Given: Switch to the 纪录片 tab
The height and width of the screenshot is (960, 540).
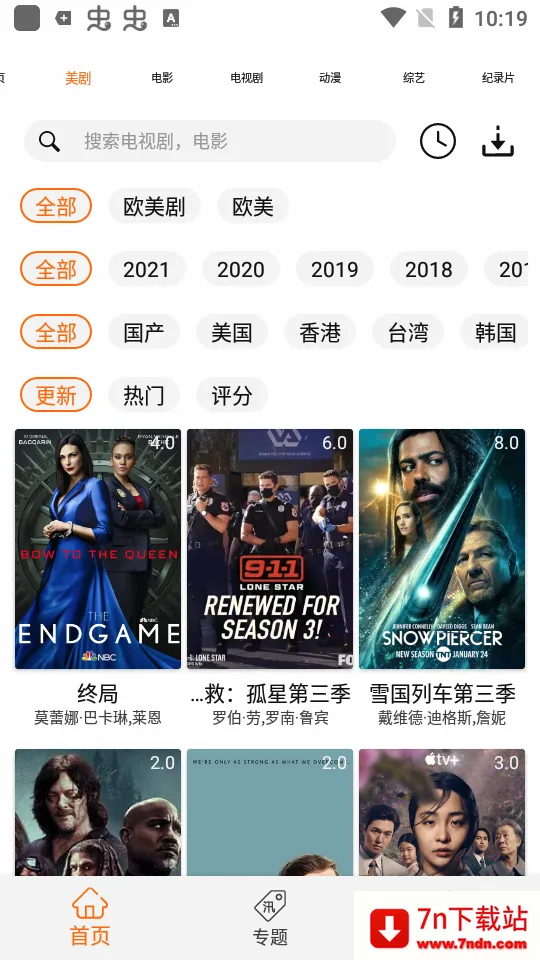Looking at the screenshot, I should click(x=498, y=78).
